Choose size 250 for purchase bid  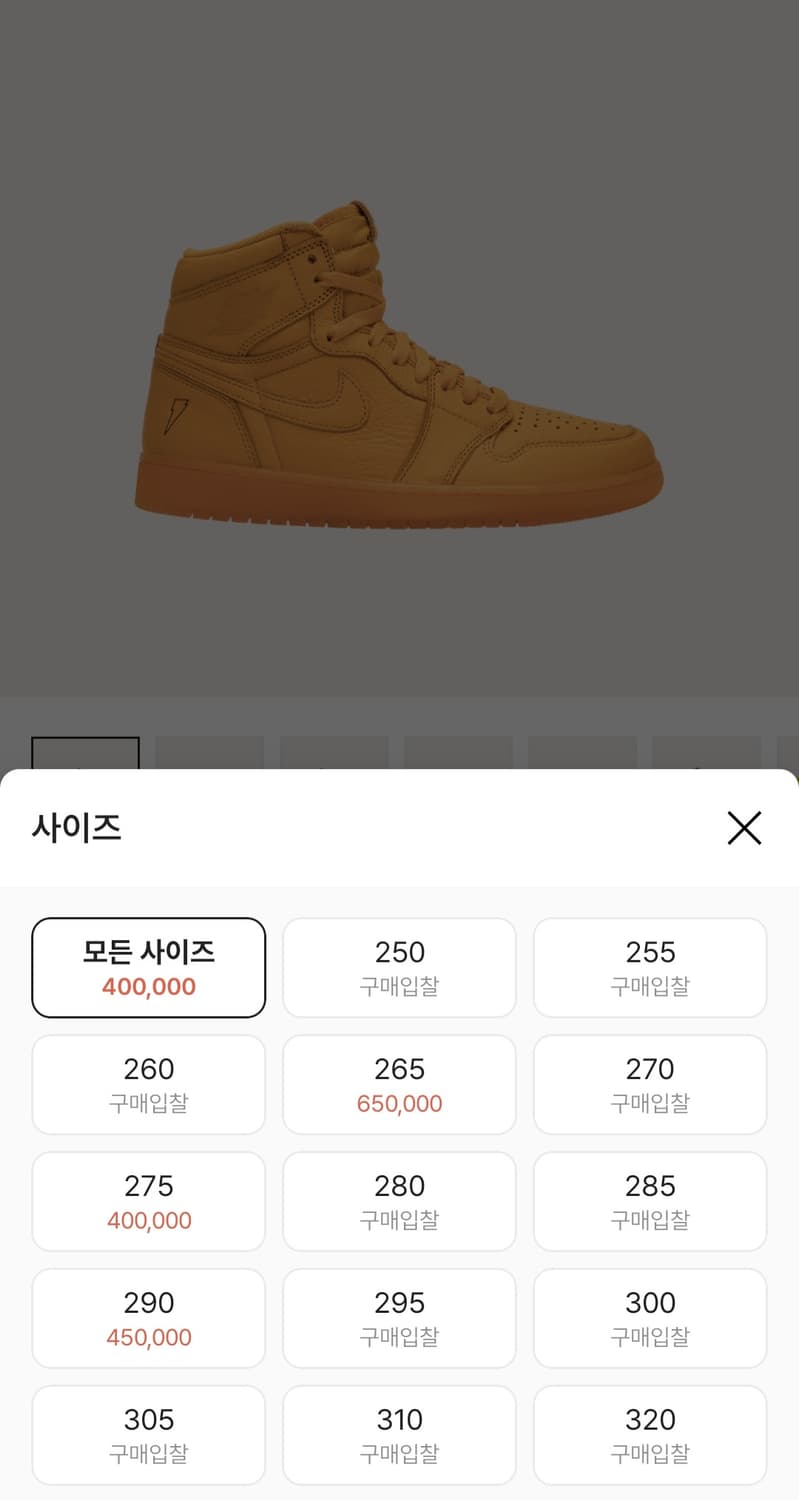[399, 967]
